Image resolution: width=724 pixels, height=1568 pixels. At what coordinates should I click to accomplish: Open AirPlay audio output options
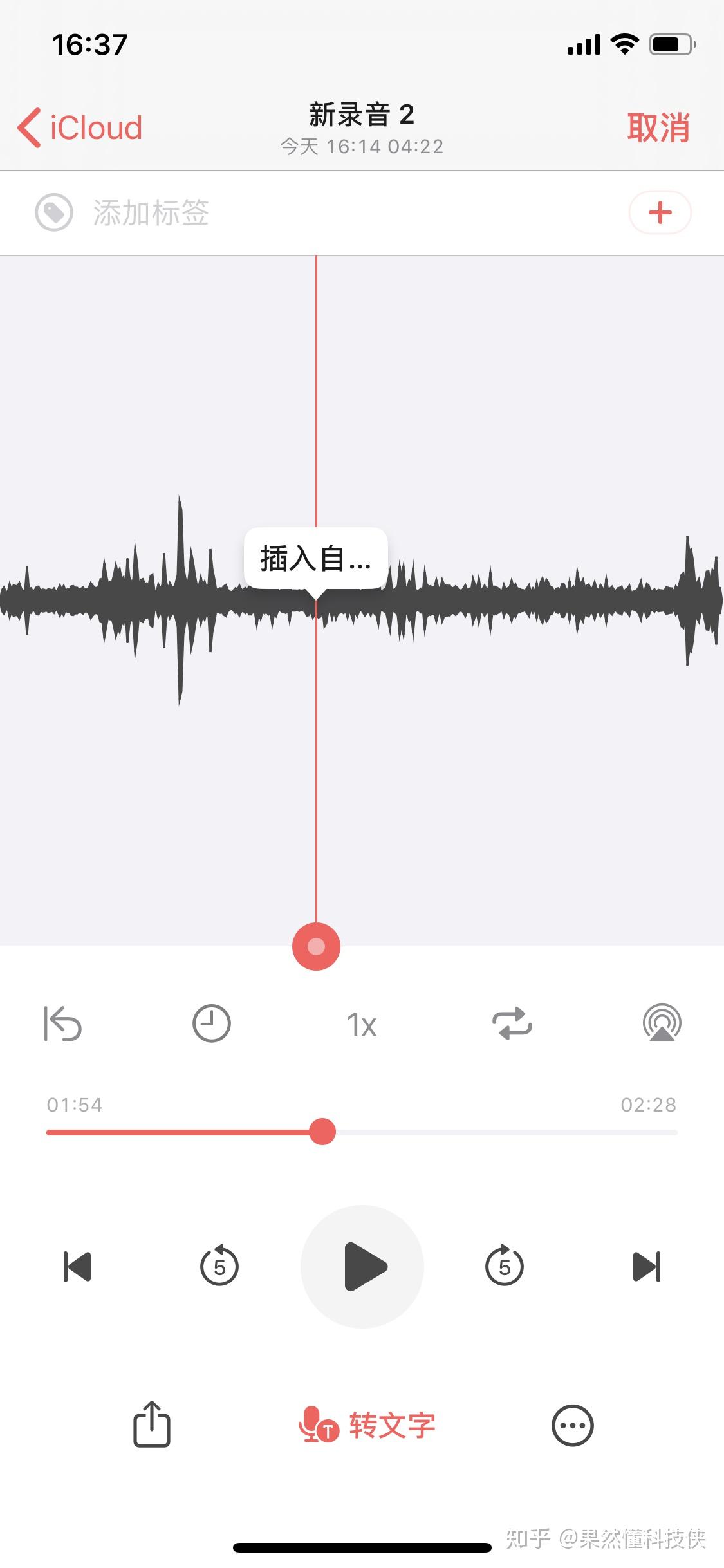click(x=662, y=1023)
